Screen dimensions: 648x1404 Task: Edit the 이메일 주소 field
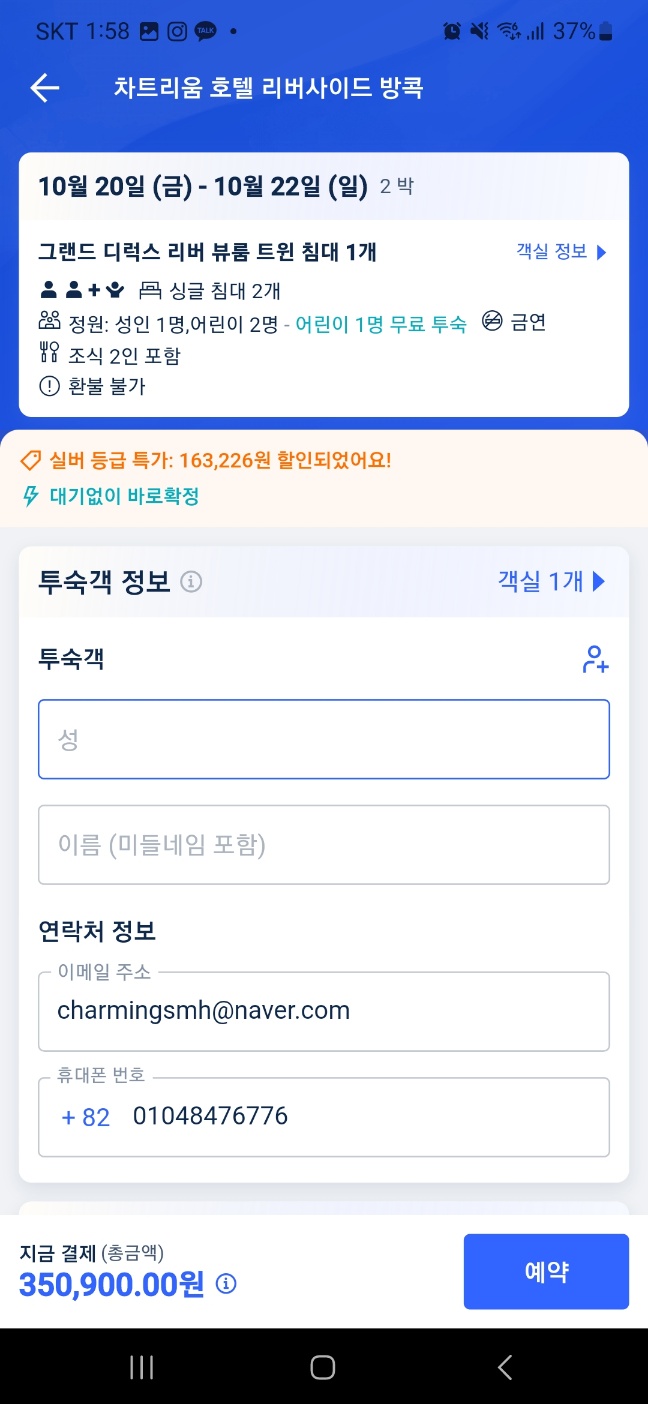pyautogui.click(x=324, y=1011)
